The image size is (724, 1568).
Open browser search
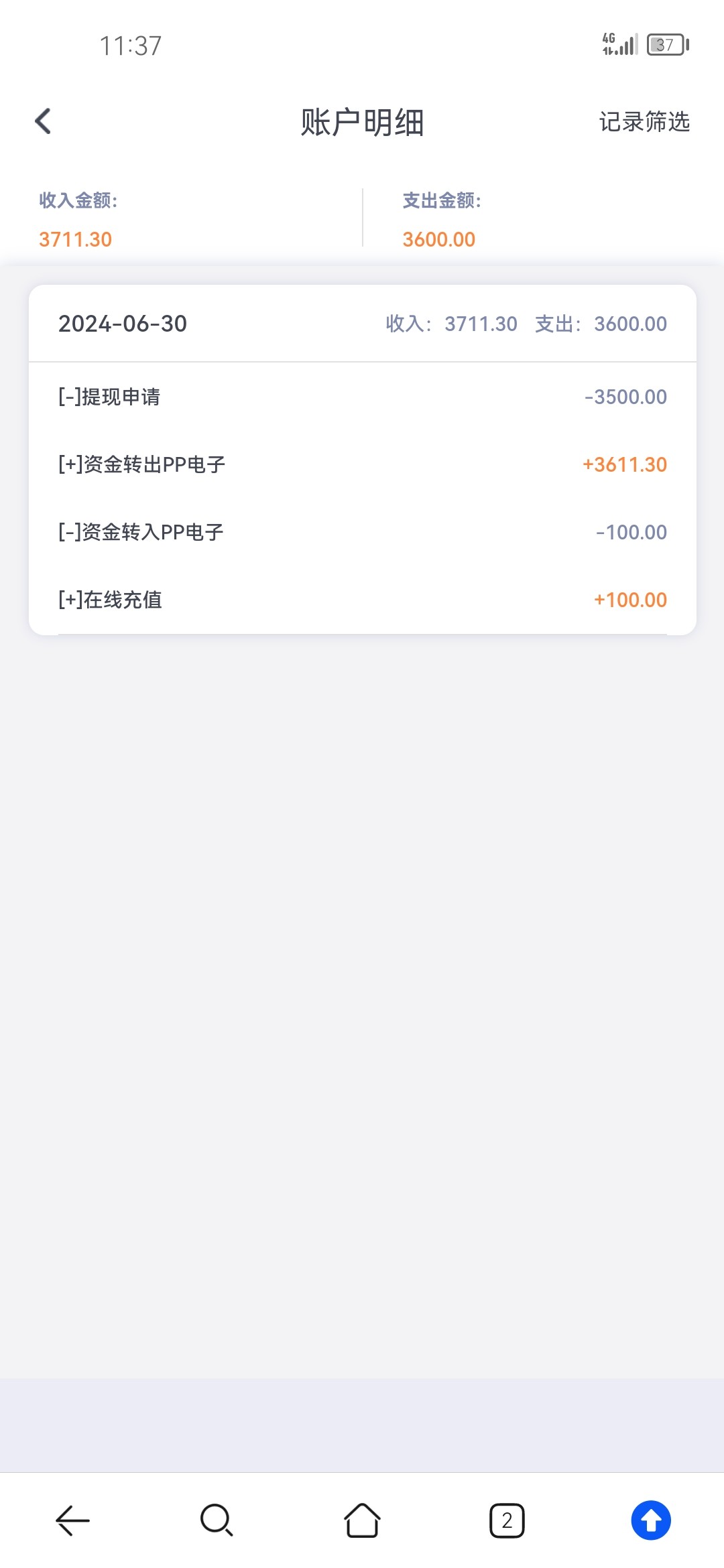(217, 1520)
